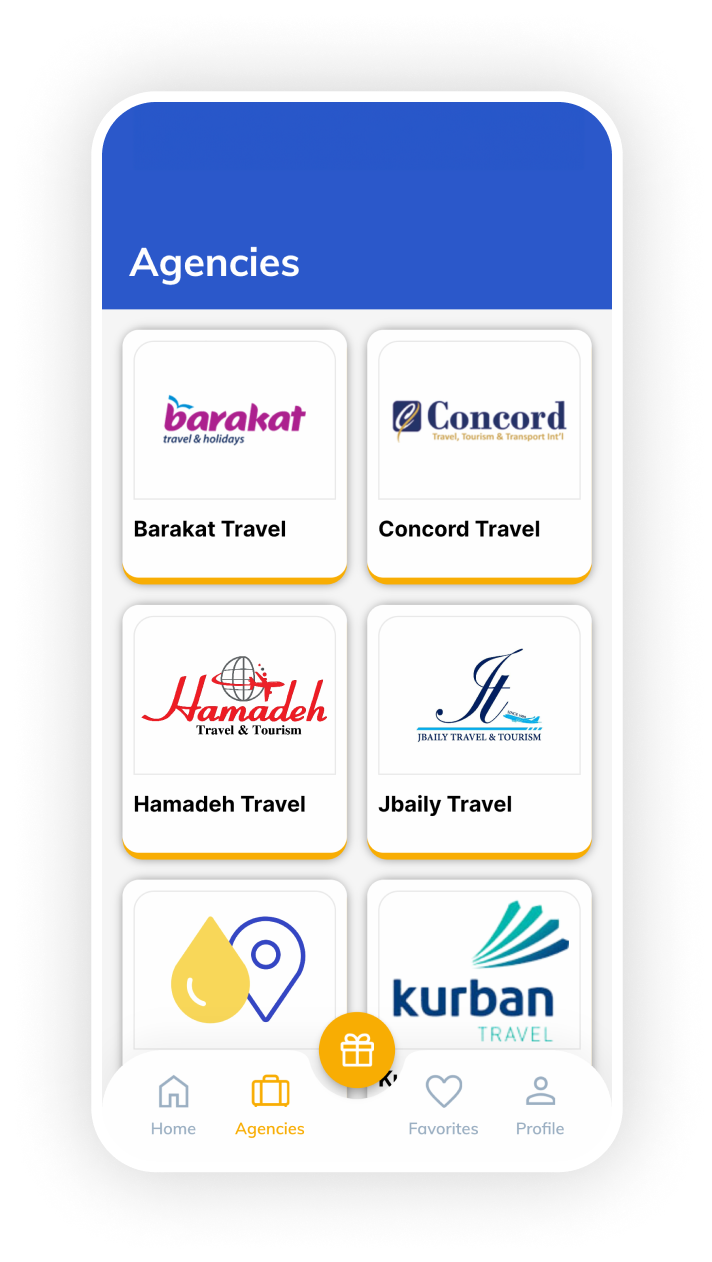
Task: Select the Agencies tab
Action: (x=270, y=1106)
